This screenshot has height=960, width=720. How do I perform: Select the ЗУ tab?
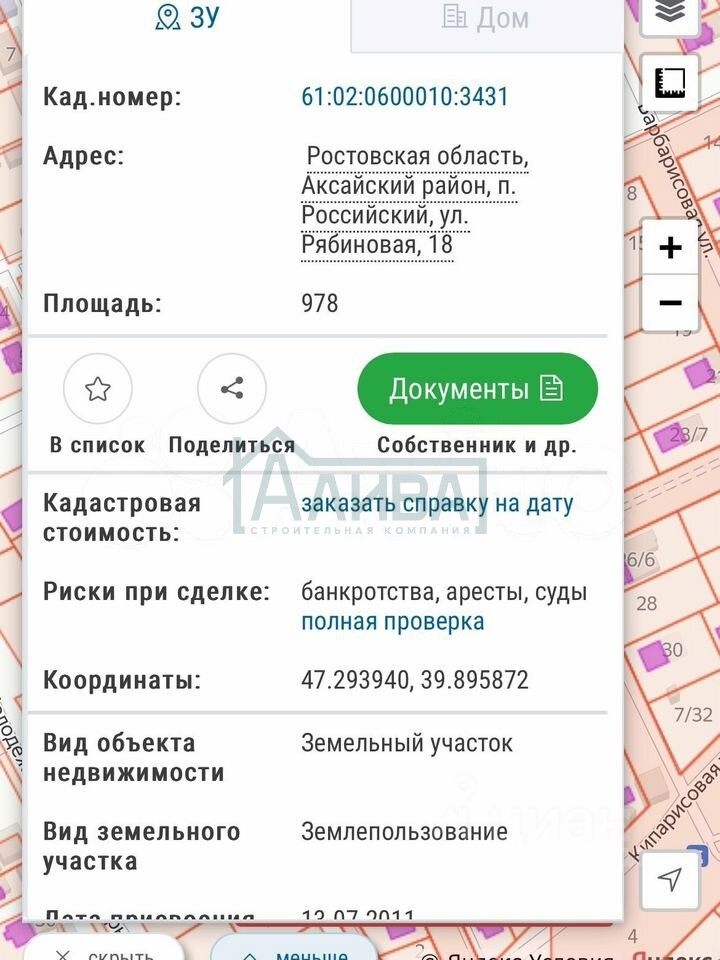[188, 18]
